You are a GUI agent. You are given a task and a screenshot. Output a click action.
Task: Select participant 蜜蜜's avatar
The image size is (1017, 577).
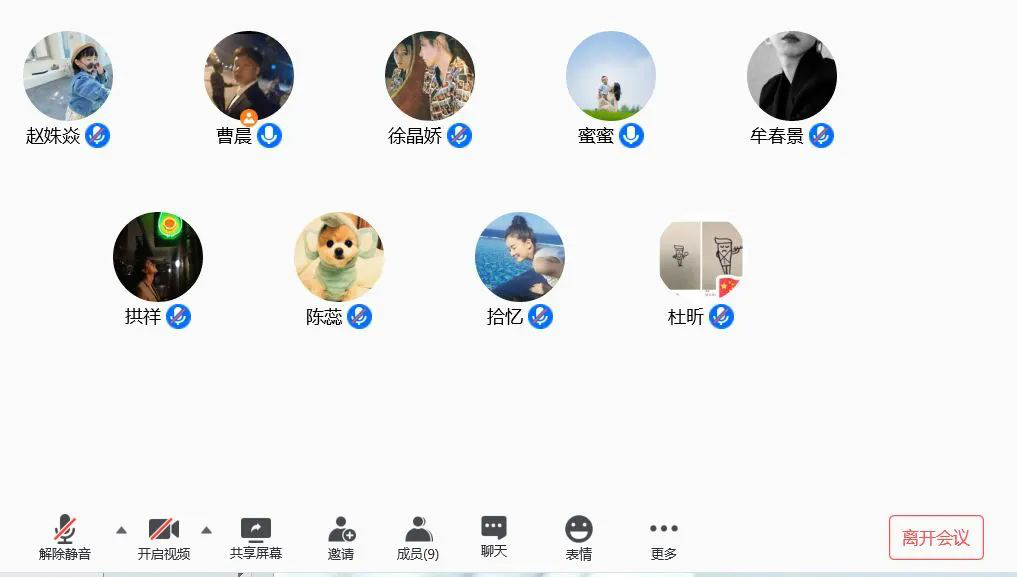(611, 76)
